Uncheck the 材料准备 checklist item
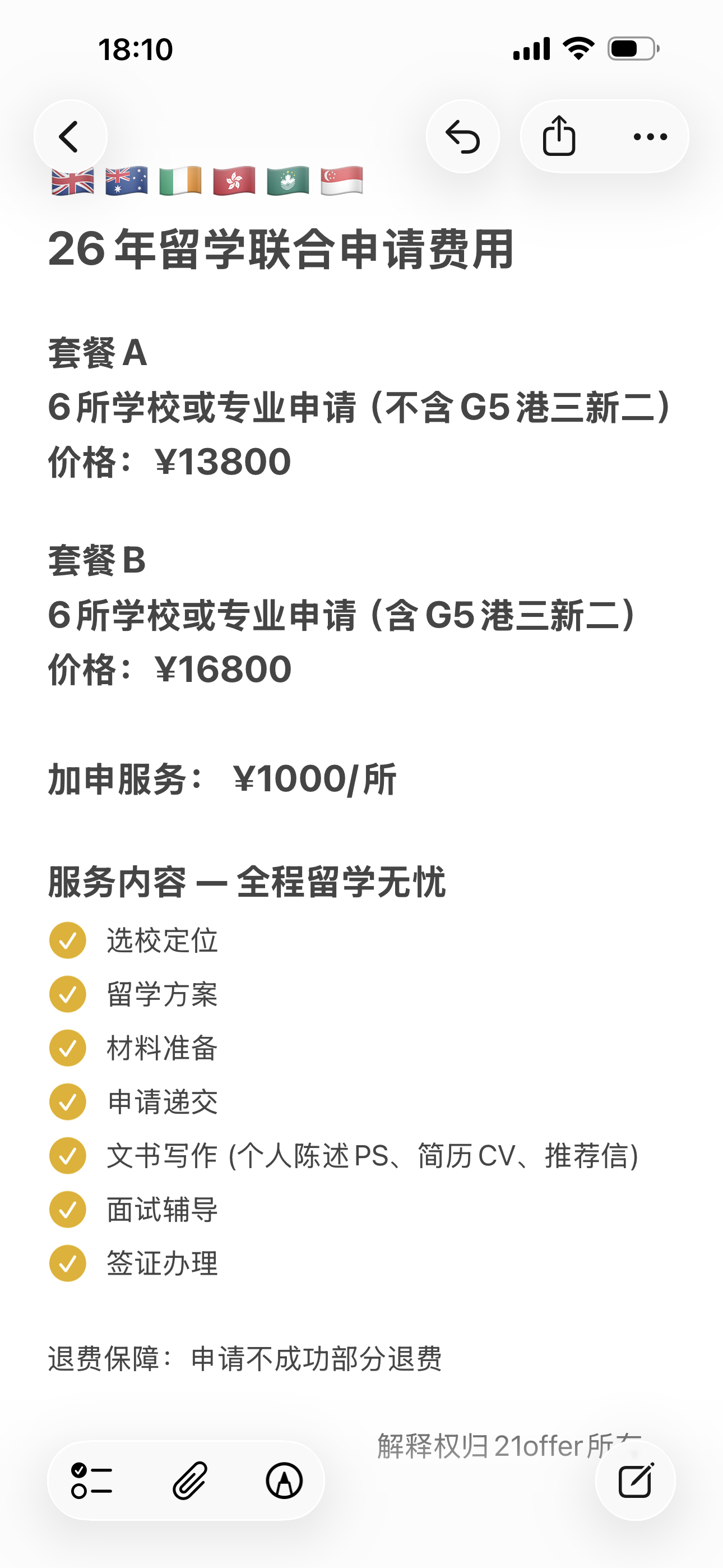723x1568 pixels. pos(68,1048)
